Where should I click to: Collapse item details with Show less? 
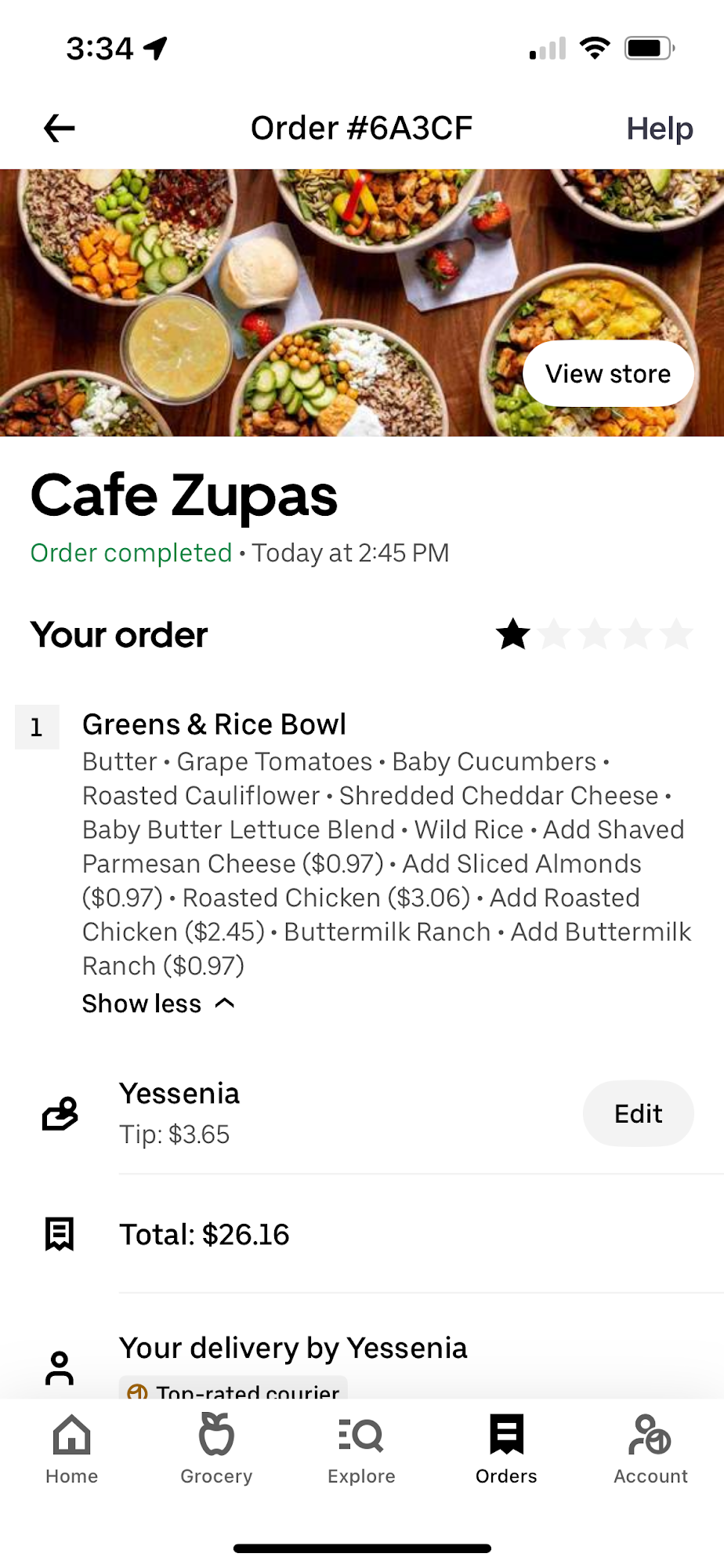coord(158,1004)
